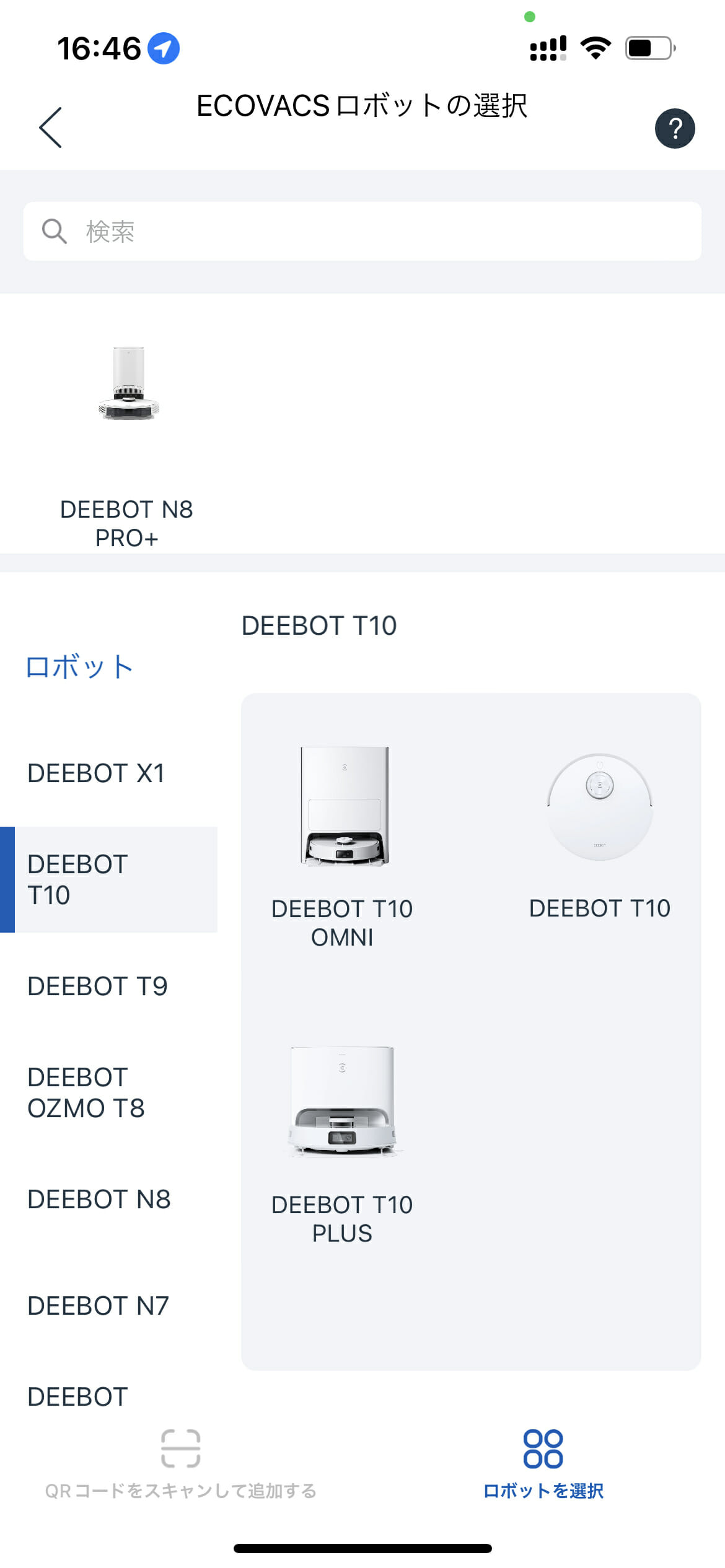Show the DEEBOT N7 series models

point(109,1305)
